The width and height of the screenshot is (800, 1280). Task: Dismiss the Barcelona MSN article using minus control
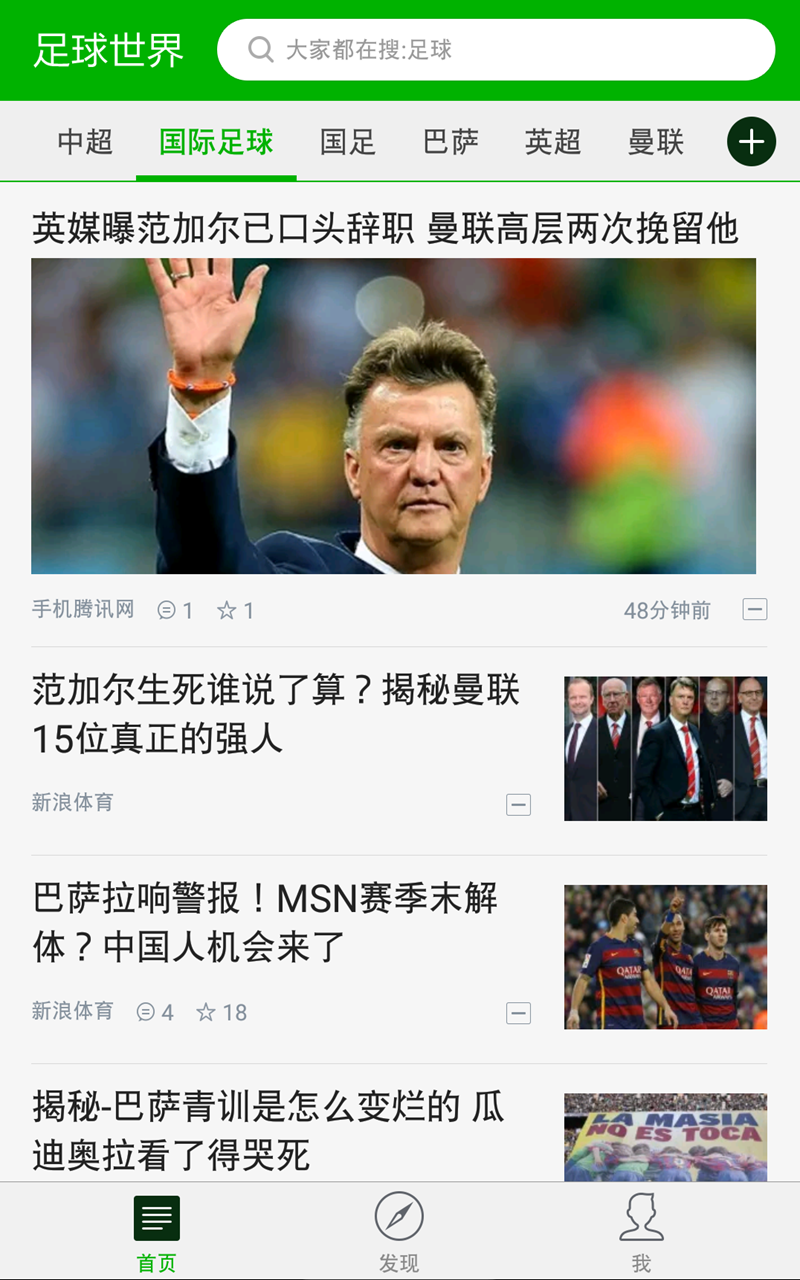(518, 1013)
